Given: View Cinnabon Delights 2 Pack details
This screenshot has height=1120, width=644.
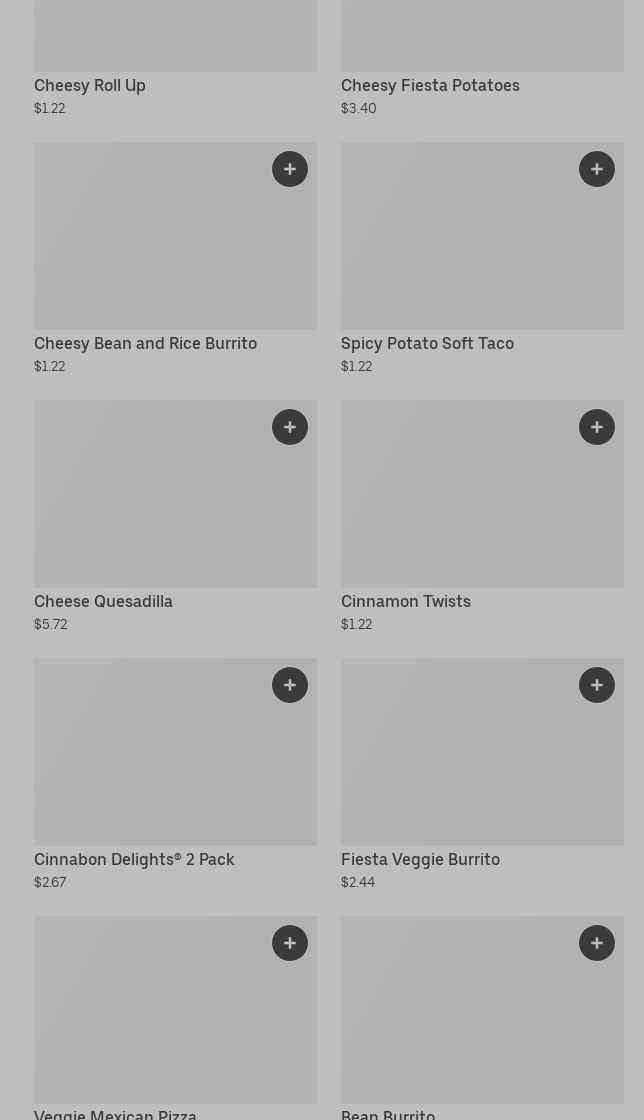Looking at the screenshot, I should pos(134,860).
